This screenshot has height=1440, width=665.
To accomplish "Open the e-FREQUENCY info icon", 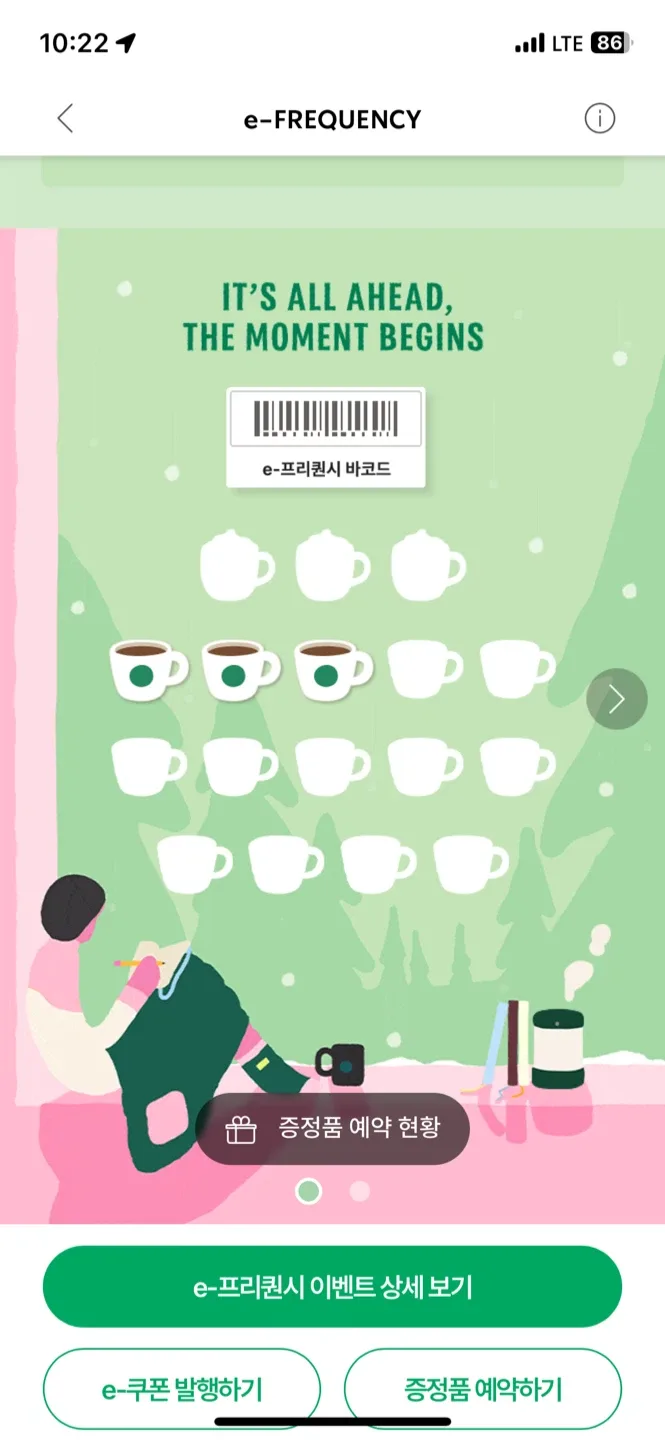I will (x=599, y=119).
